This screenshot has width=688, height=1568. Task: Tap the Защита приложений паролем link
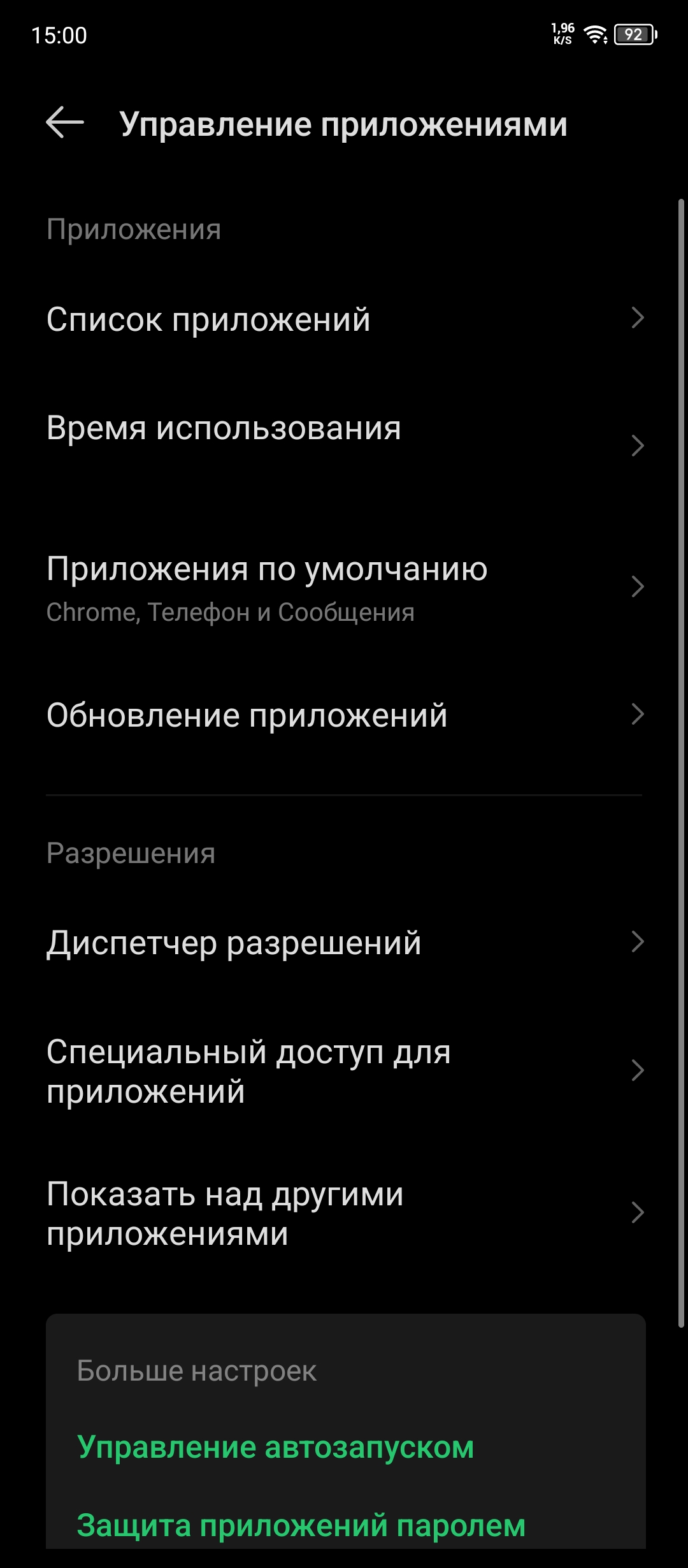point(301,1525)
